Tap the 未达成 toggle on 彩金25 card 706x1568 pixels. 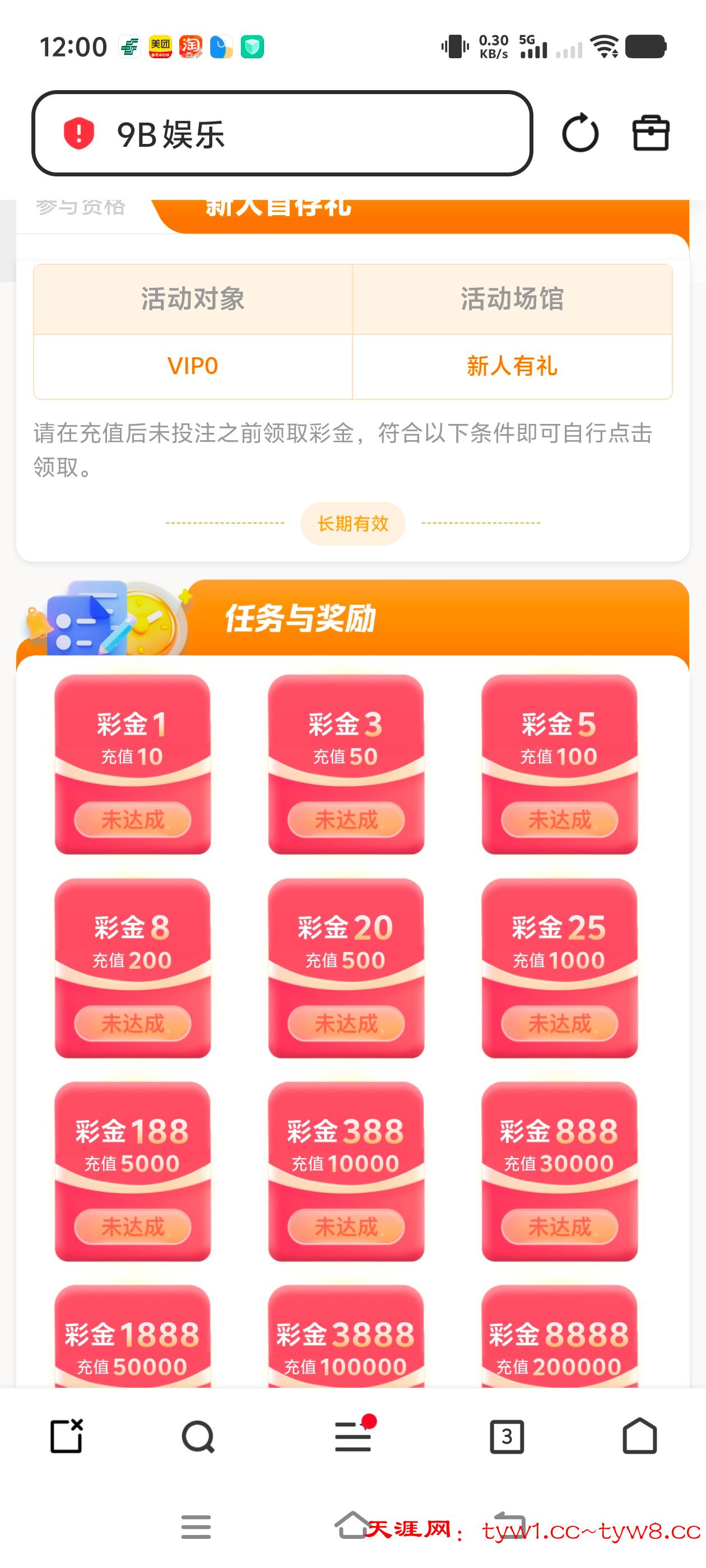559,1023
